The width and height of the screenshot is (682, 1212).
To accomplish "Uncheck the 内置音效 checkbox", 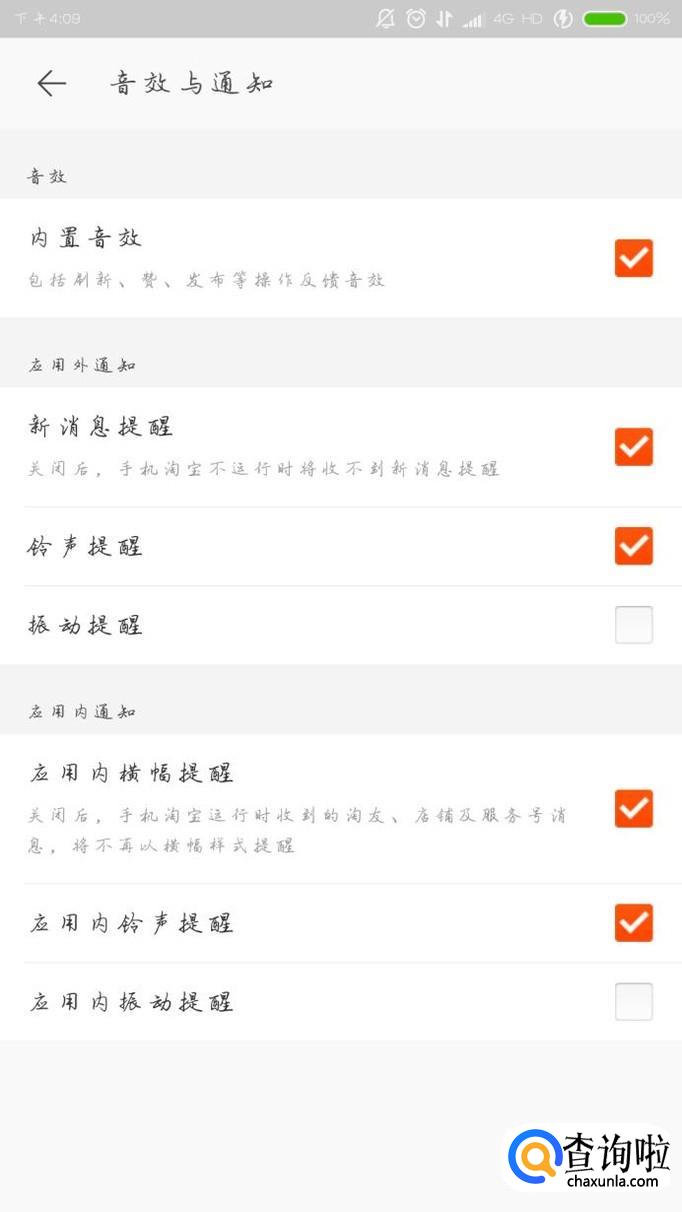I will (x=633, y=258).
